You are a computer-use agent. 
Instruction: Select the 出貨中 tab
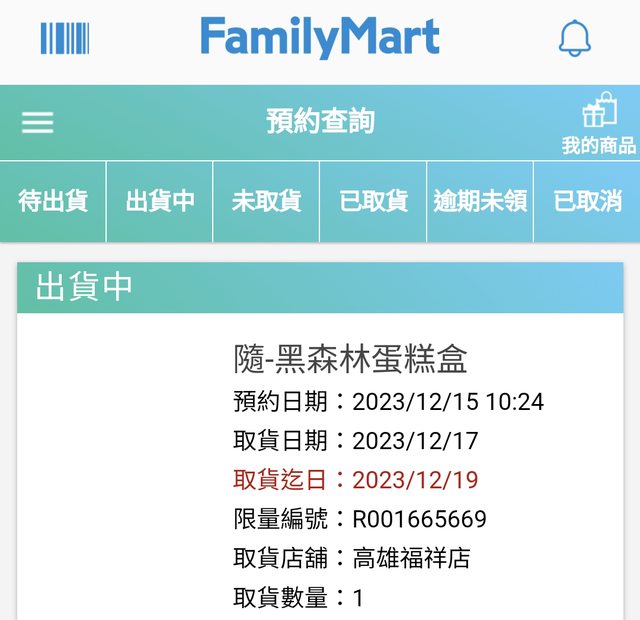160,201
